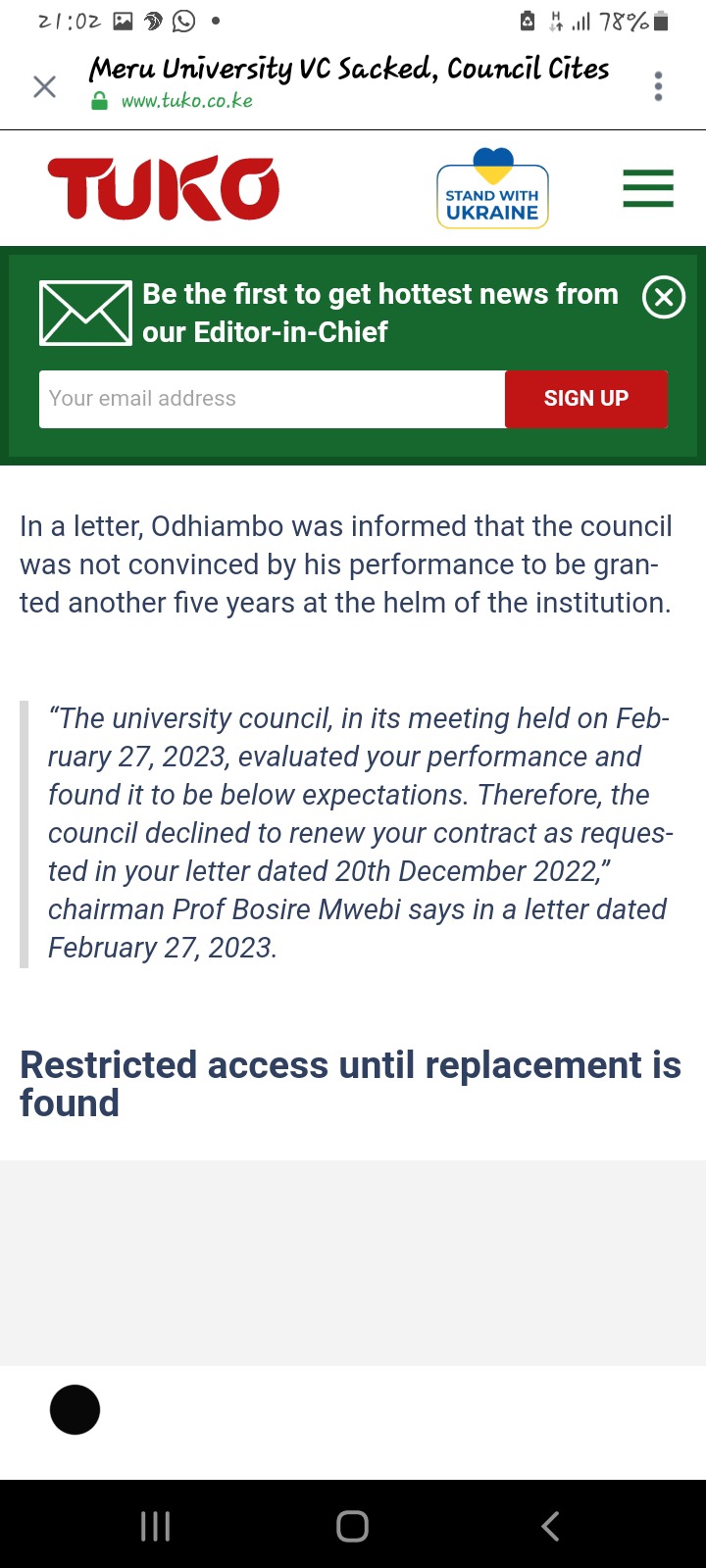Viewport: 706px width, 1568px height.
Task: Open the Stand With Ukraine badge
Action: coord(492,188)
